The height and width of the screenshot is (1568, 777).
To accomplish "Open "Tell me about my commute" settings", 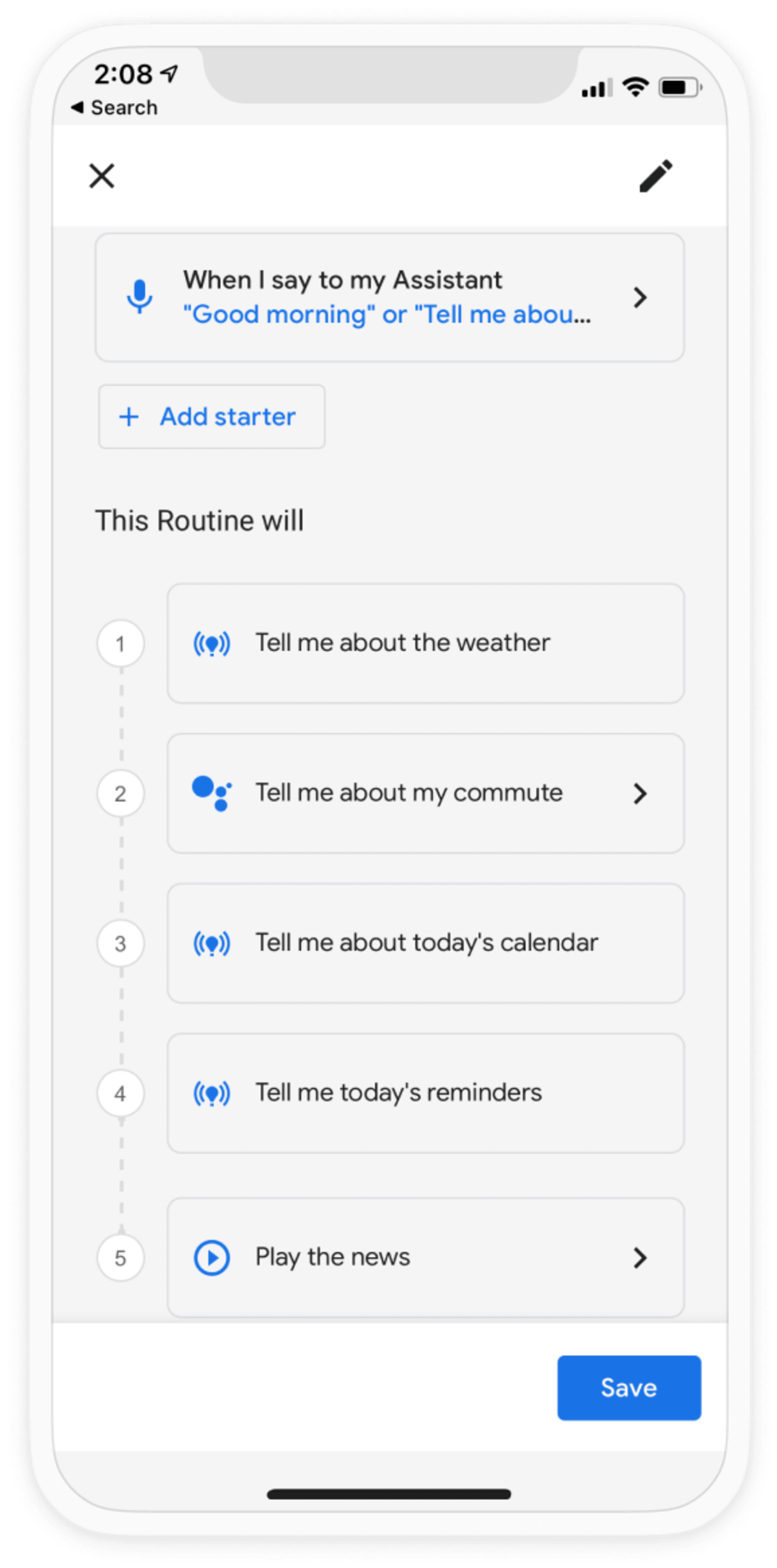I will point(425,793).
